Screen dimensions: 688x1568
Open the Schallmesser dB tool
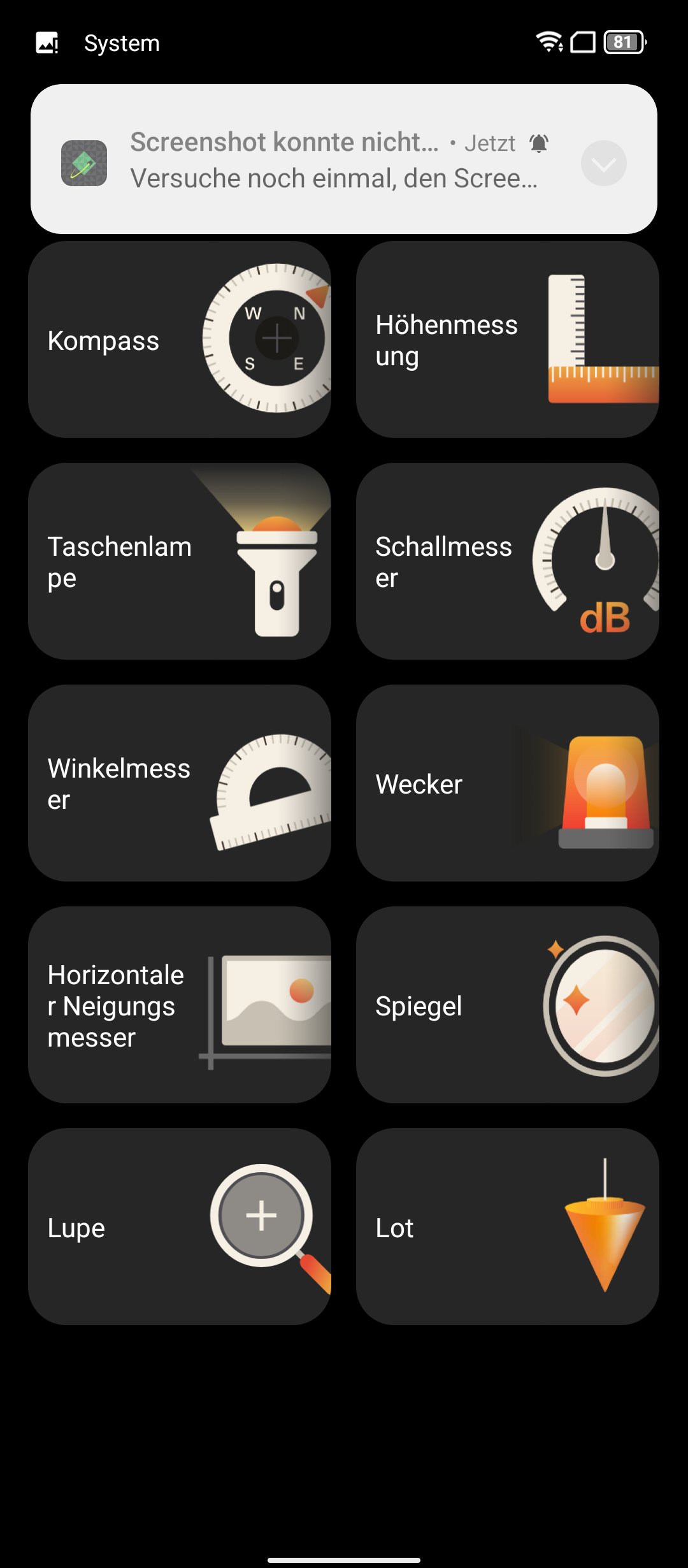507,561
